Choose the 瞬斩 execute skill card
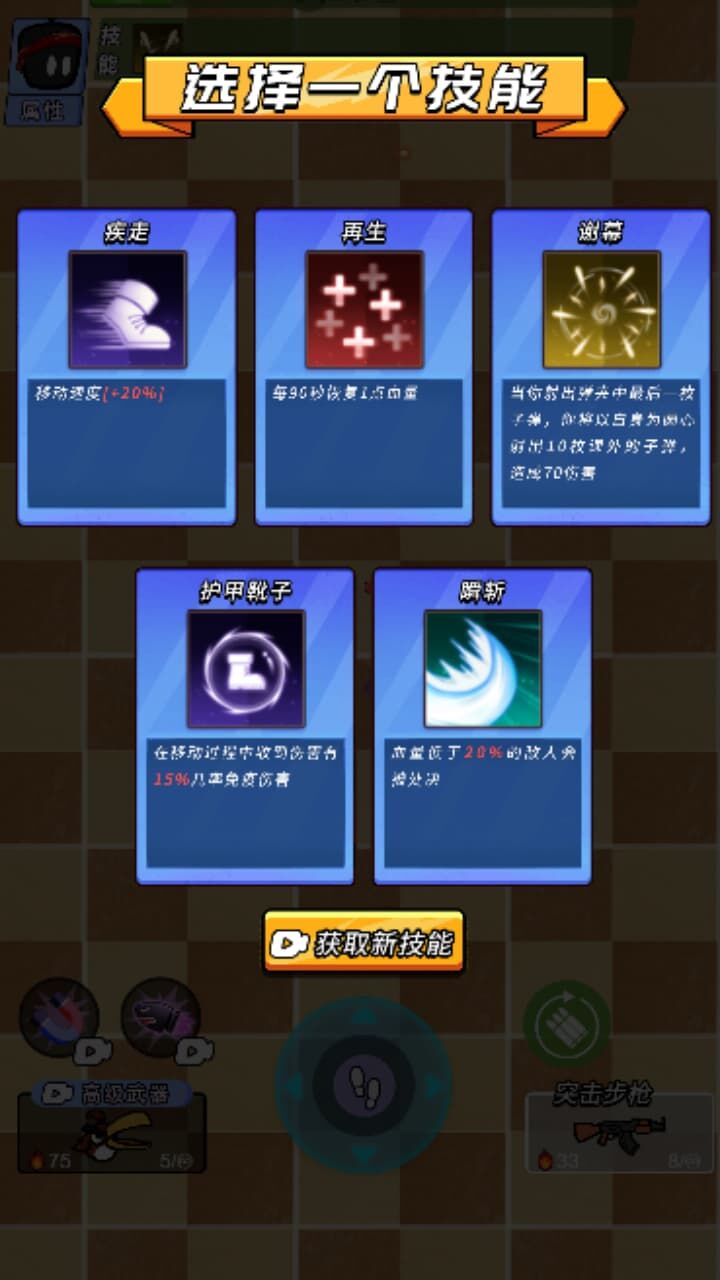 tap(483, 726)
